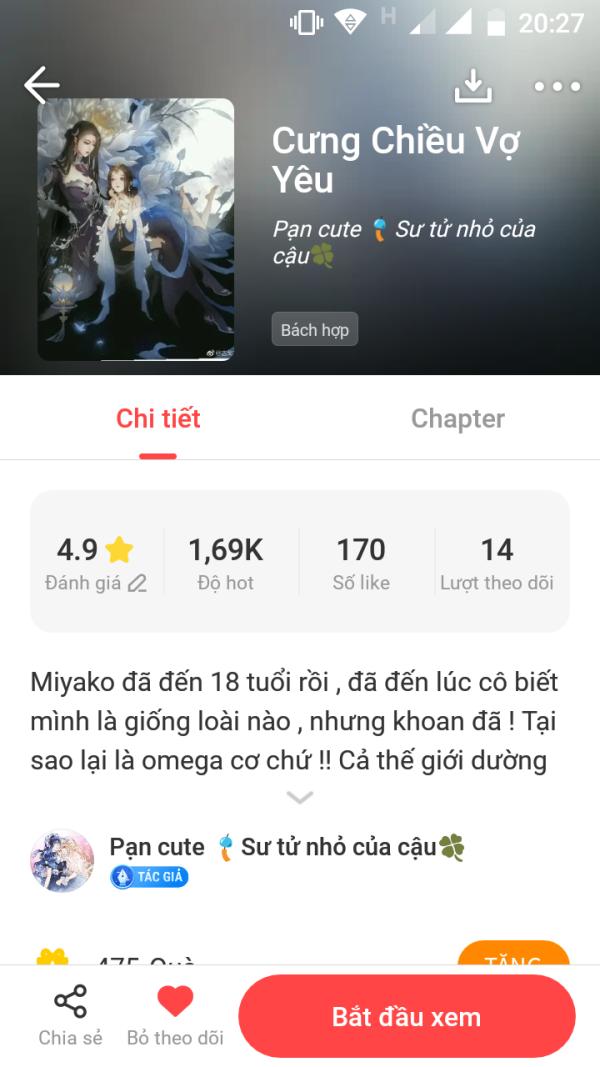Open the three-dot overflow menu
This screenshot has height=1067, width=600.
coord(557,87)
